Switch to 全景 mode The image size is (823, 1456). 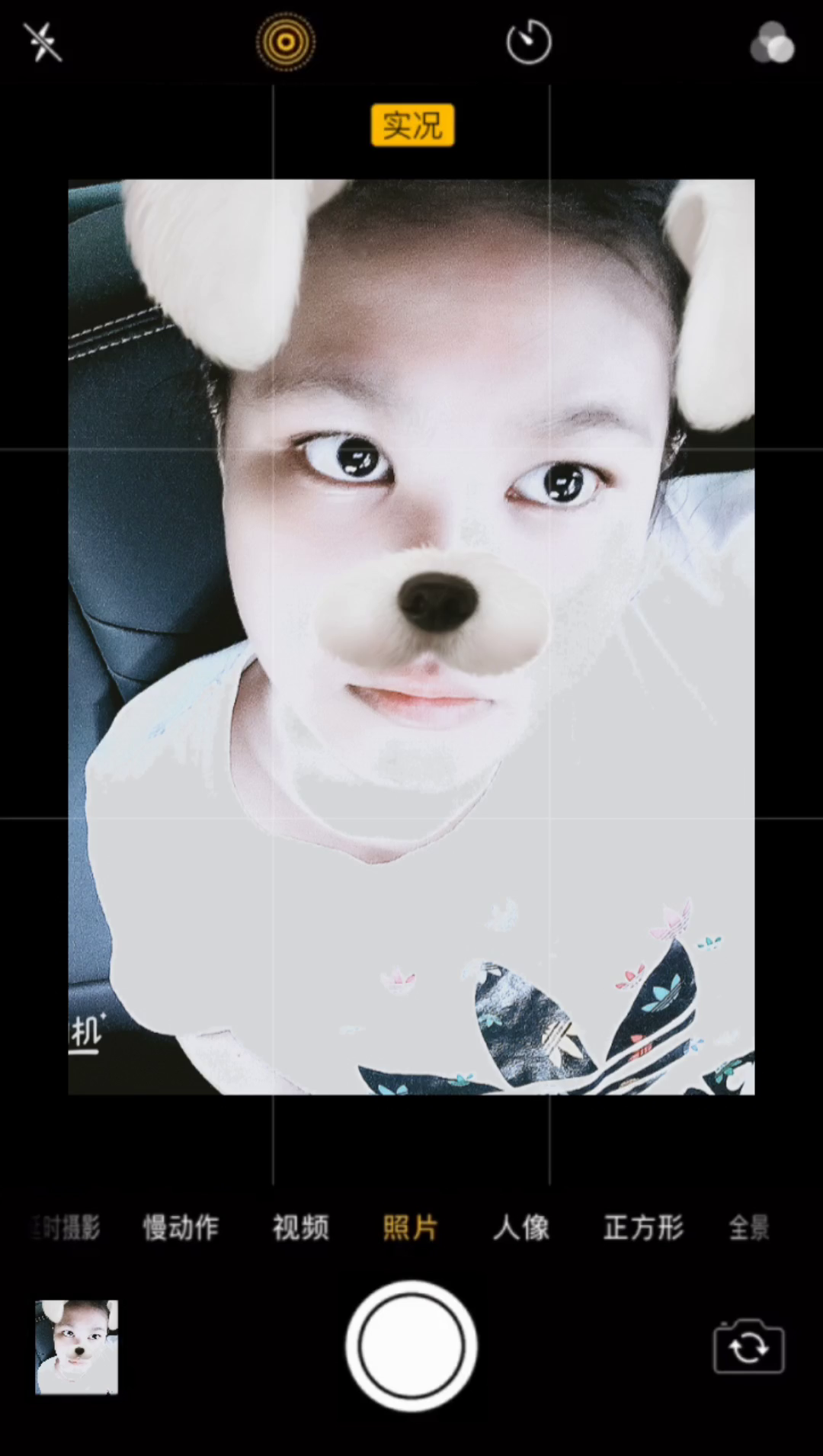tap(749, 1228)
